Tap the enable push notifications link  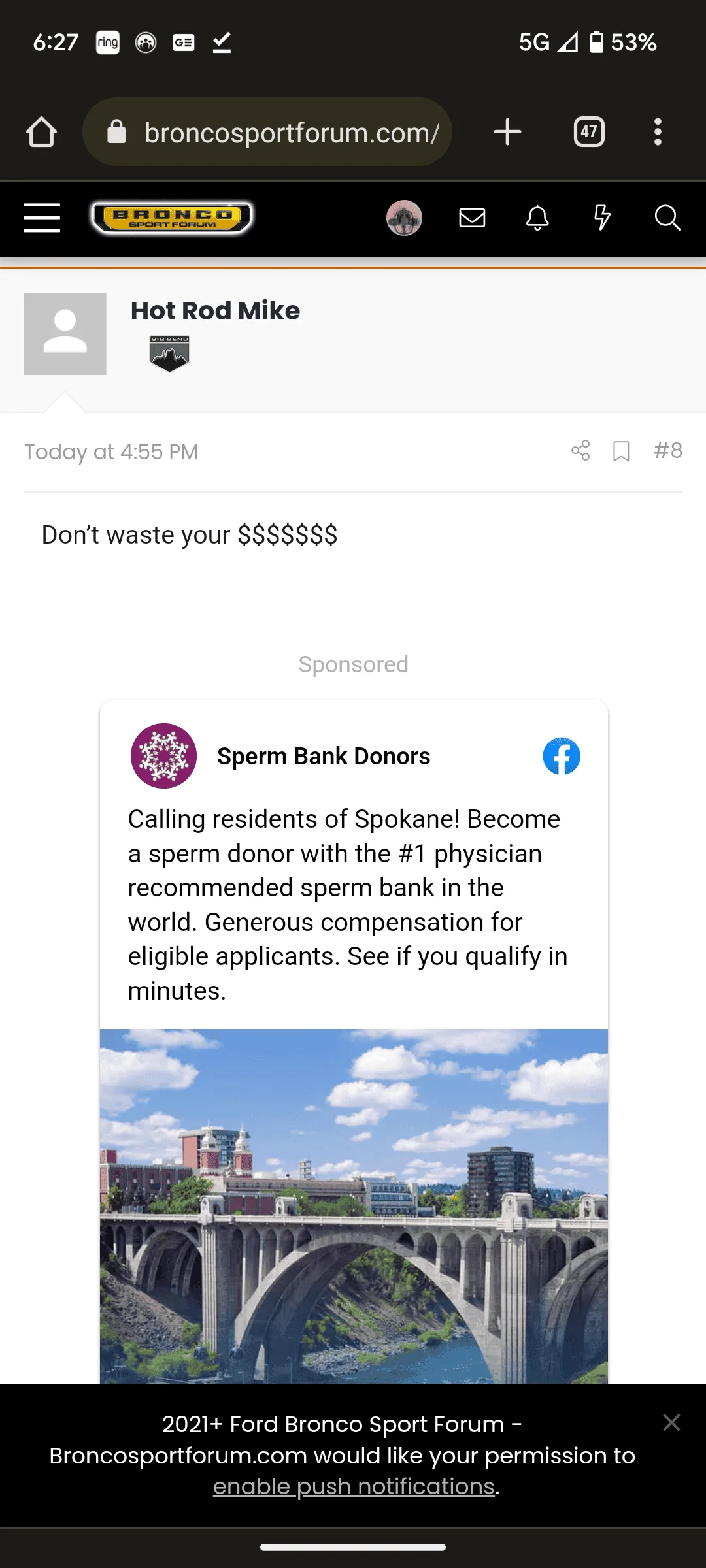click(x=354, y=1486)
